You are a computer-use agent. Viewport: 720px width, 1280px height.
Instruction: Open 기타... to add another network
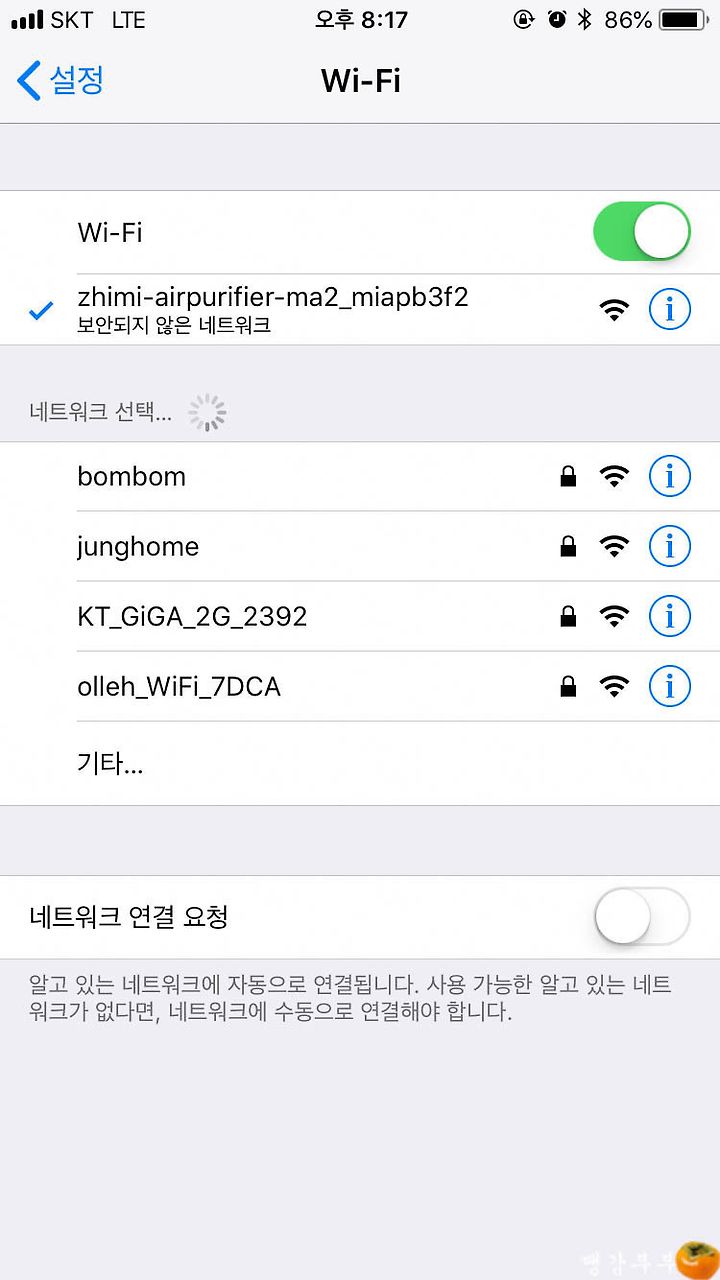pyautogui.click(x=360, y=764)
